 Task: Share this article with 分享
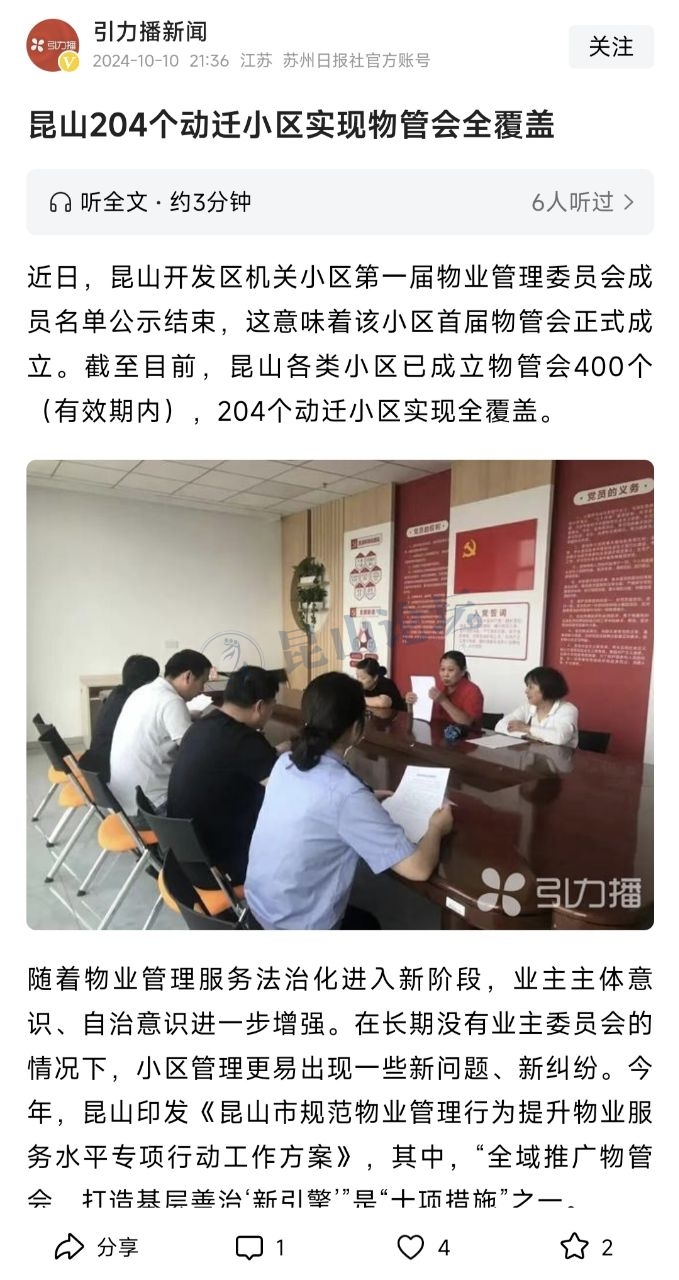[x=96, y=1246]
